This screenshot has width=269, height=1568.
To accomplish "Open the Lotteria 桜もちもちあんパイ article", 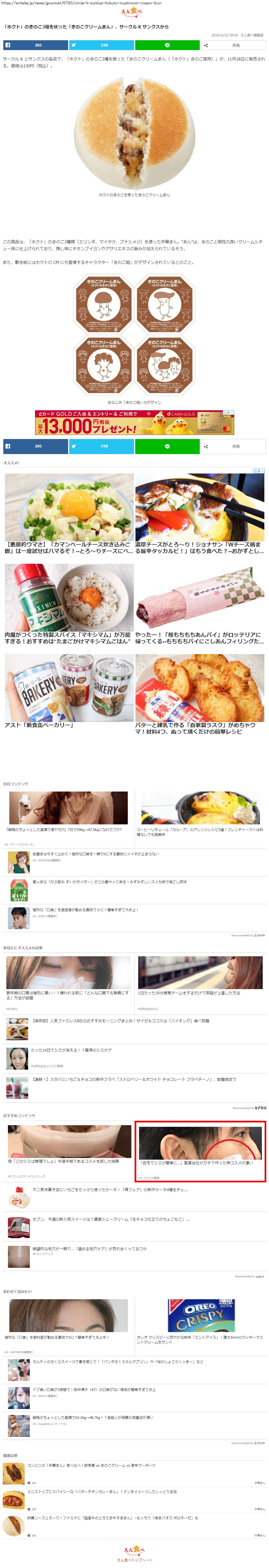I will 199,603.
